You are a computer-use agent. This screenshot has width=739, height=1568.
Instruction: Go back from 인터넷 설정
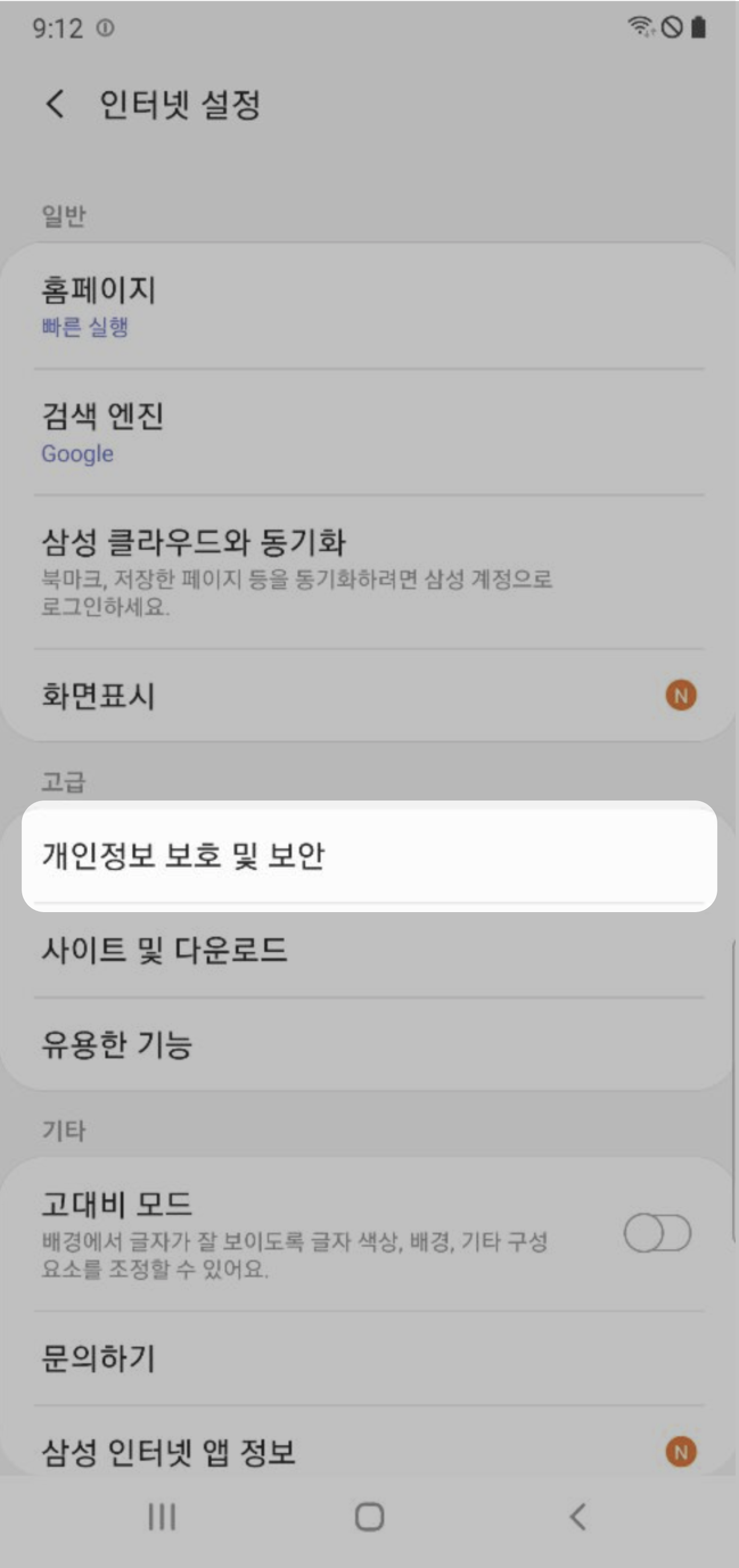(55, 104)
